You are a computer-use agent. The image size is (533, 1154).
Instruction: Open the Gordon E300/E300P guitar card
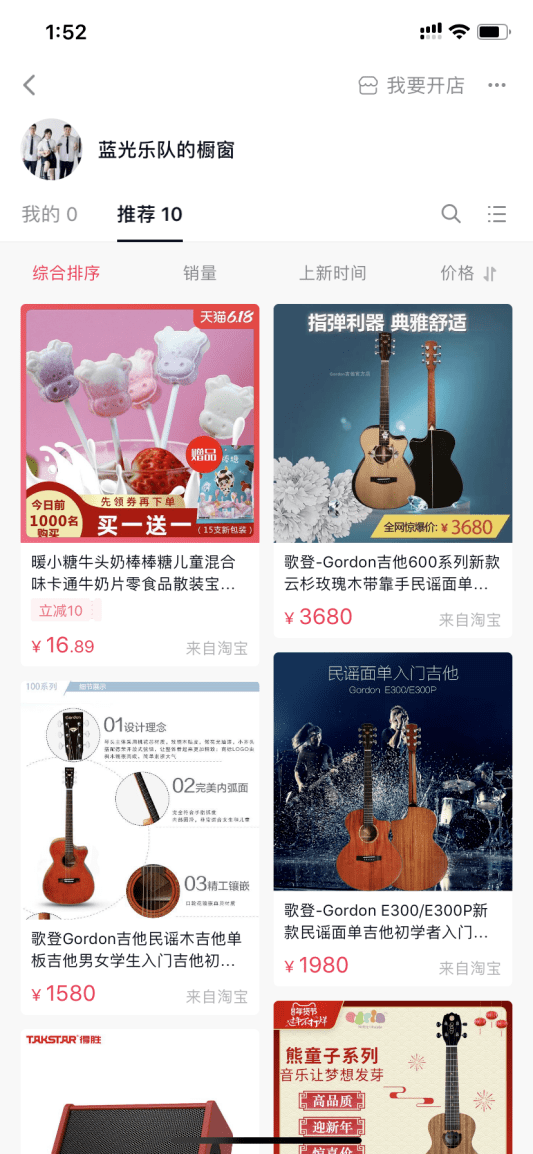(392, 819)
